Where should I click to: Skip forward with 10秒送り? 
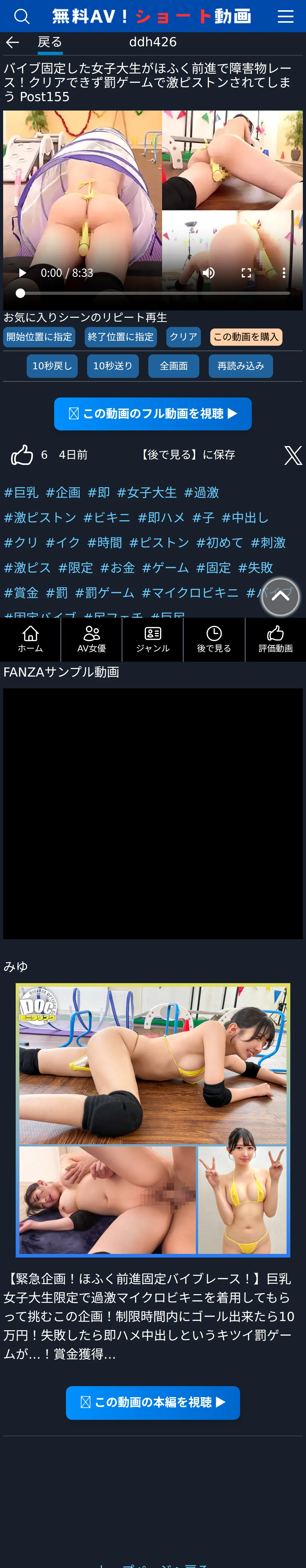[x=113, y=366]
